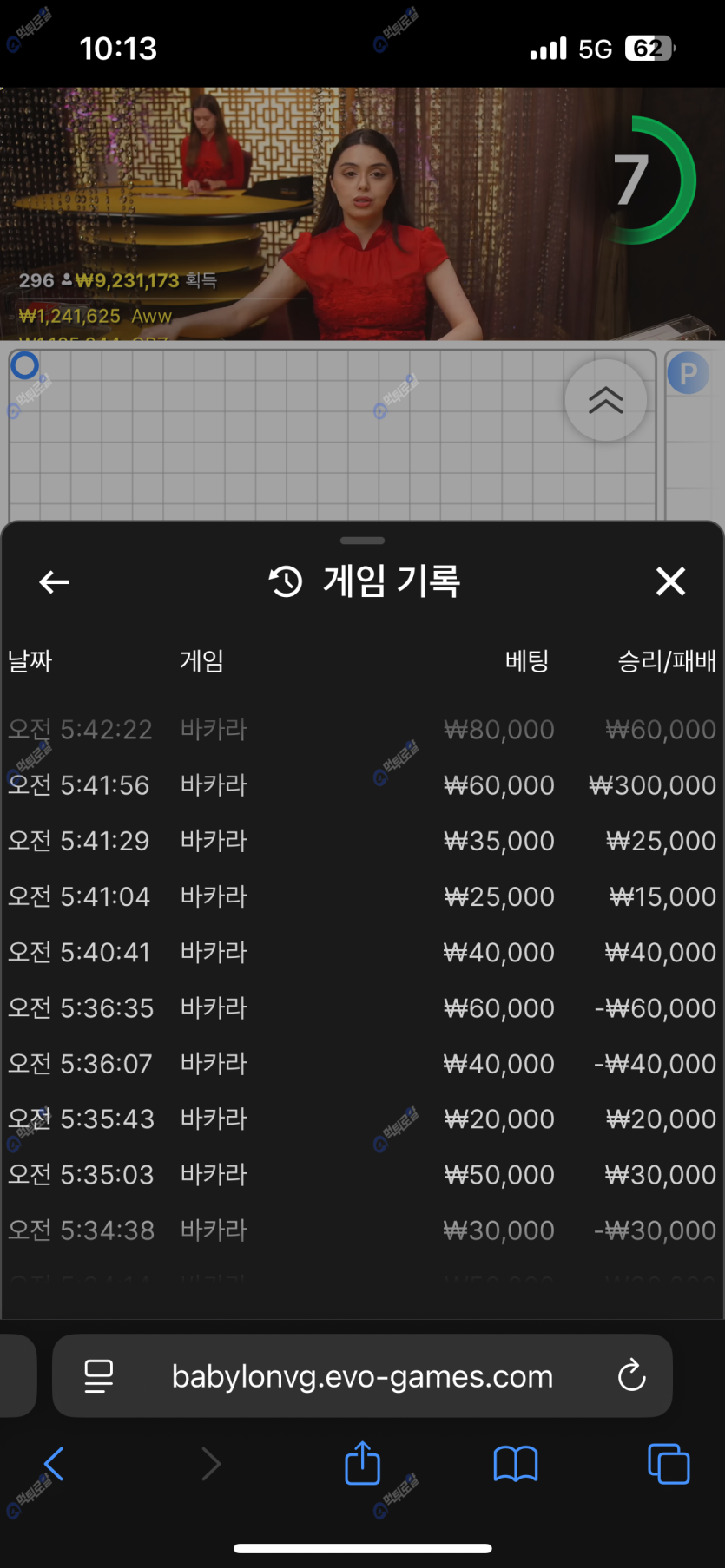Screen dimensions: 725x1568
Task: Close the 게임 기록 game history panel
Action: (x=670, y=581)
